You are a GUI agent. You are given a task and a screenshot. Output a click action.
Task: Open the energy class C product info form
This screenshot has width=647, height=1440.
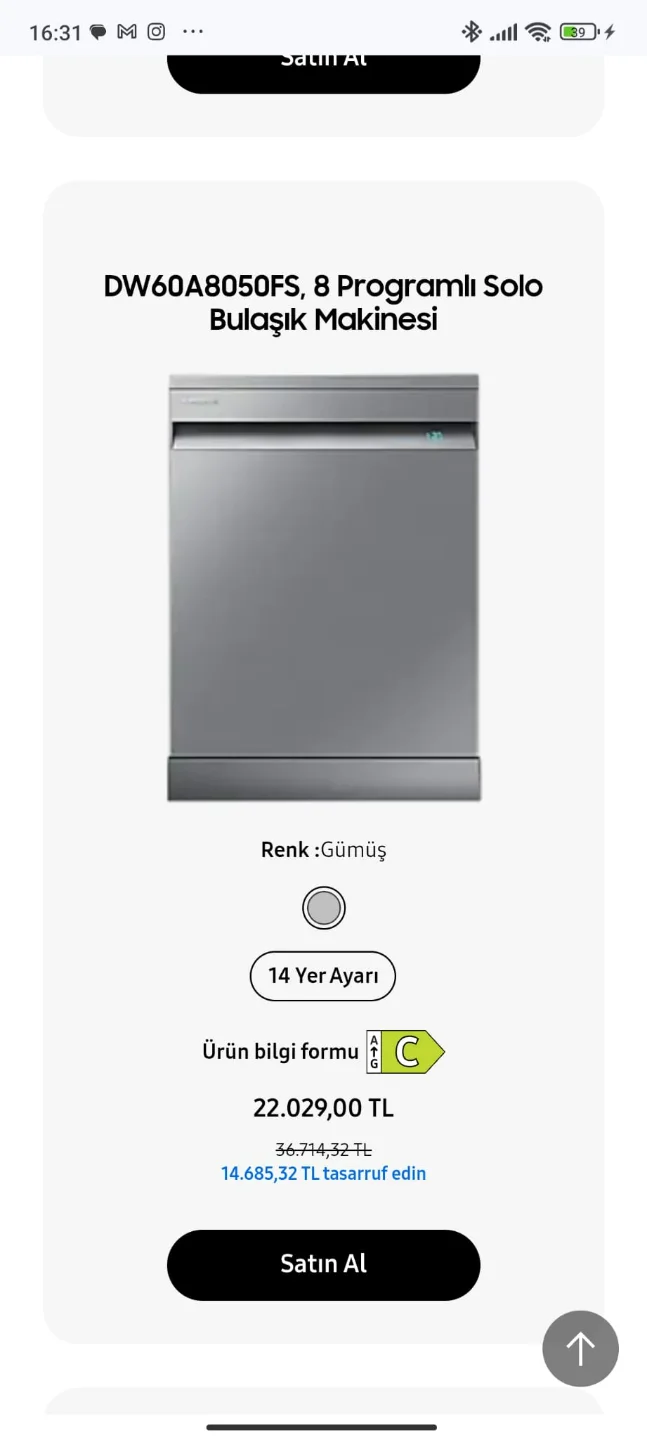[405, 1051]
